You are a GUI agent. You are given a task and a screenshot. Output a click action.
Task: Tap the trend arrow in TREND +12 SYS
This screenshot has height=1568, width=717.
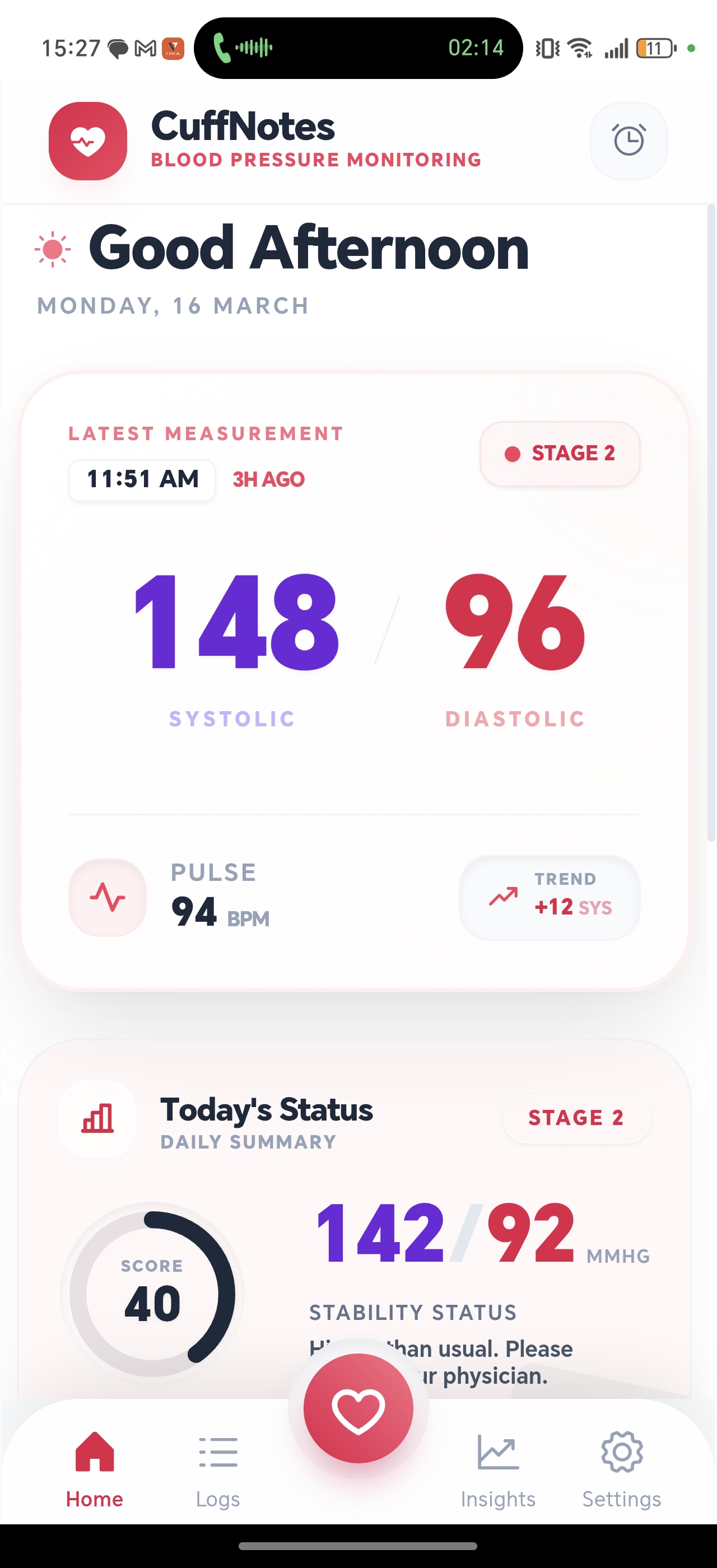click(x=504, y=896)
